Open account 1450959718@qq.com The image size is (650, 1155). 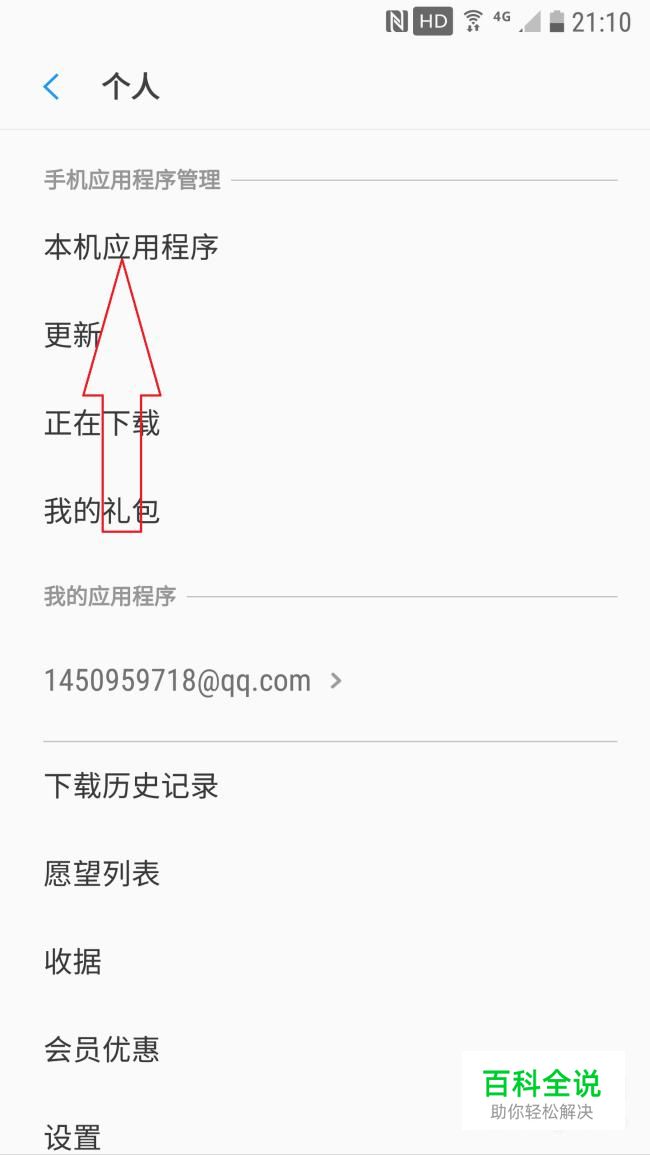(325, 680)
